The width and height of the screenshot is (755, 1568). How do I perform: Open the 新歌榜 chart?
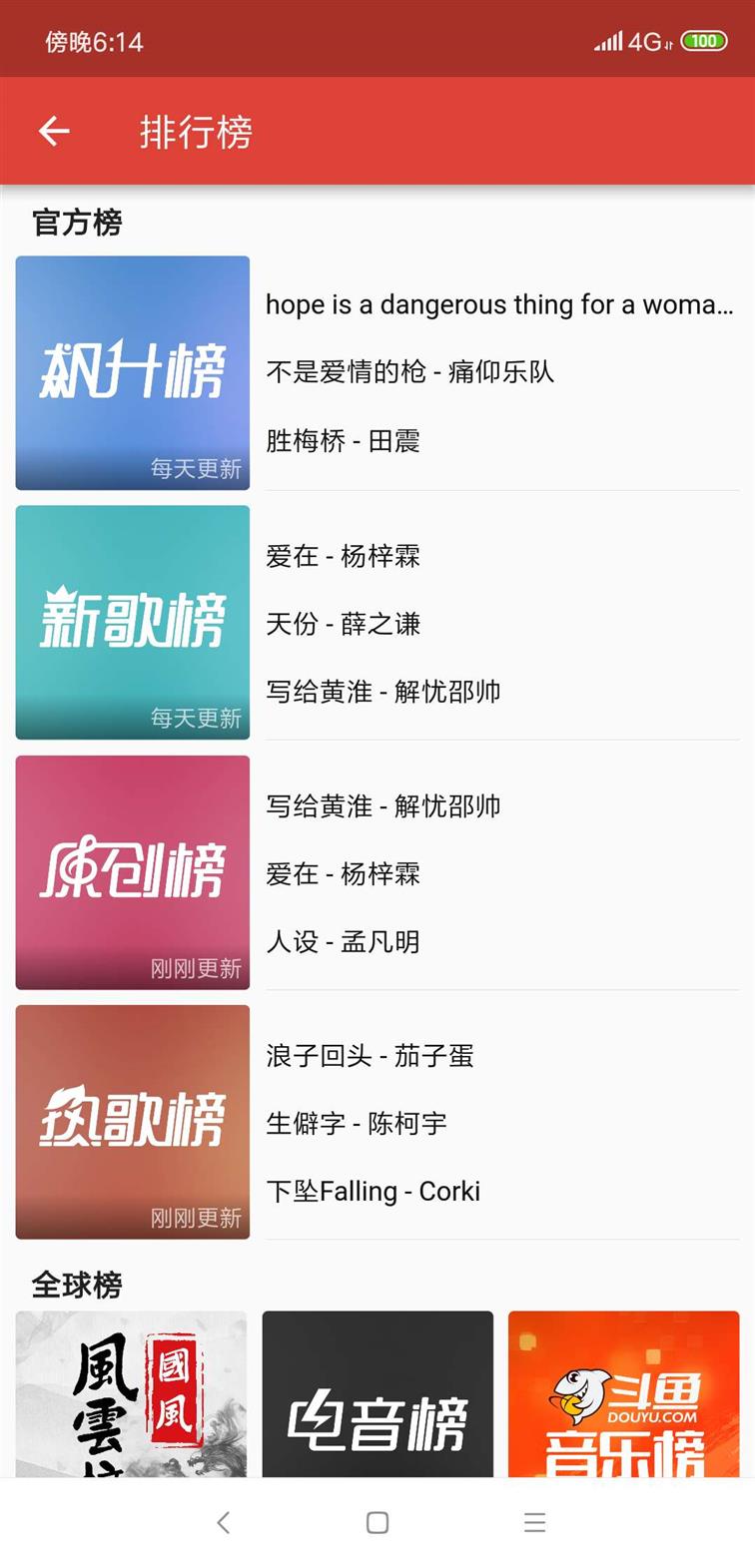coord(133,622)
